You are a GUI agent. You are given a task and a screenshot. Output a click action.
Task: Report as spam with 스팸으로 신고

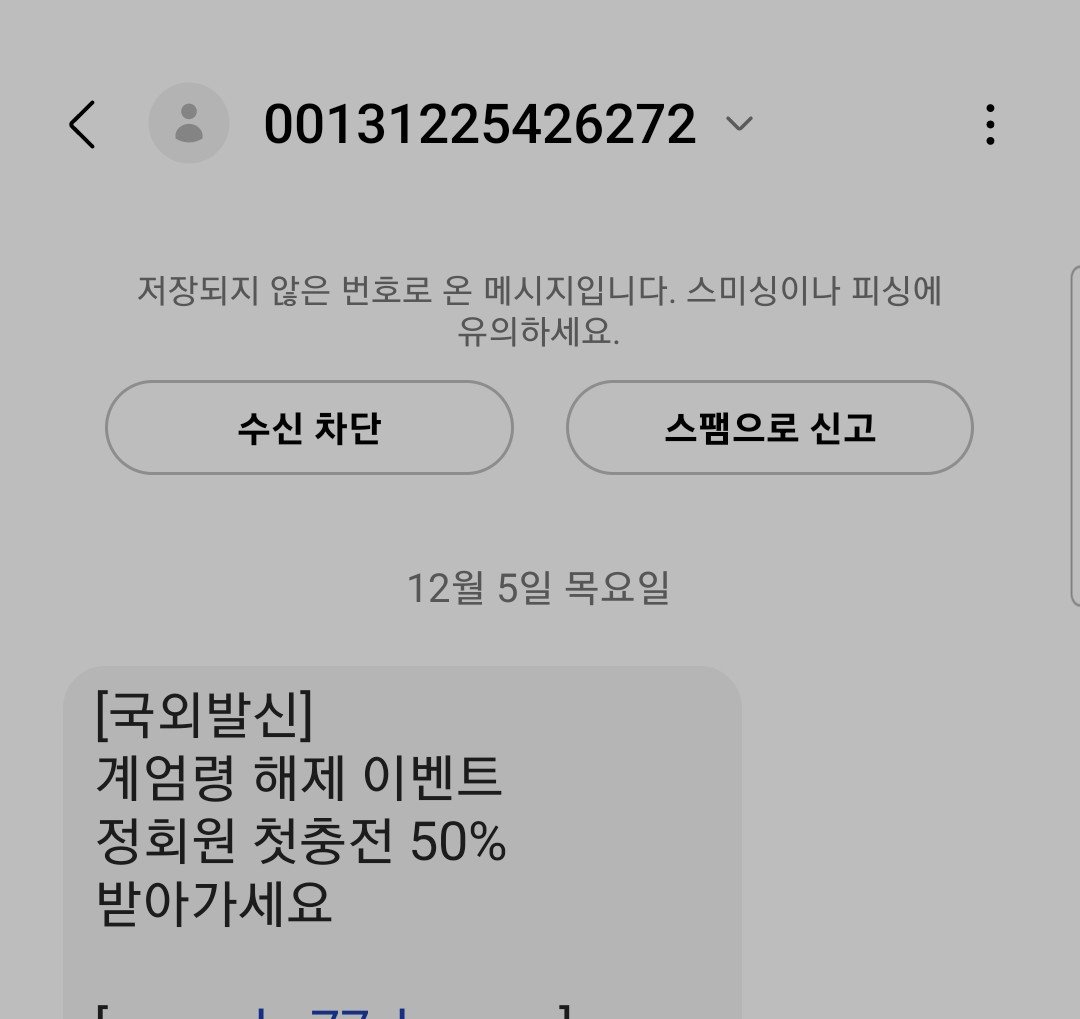point(769,427)
